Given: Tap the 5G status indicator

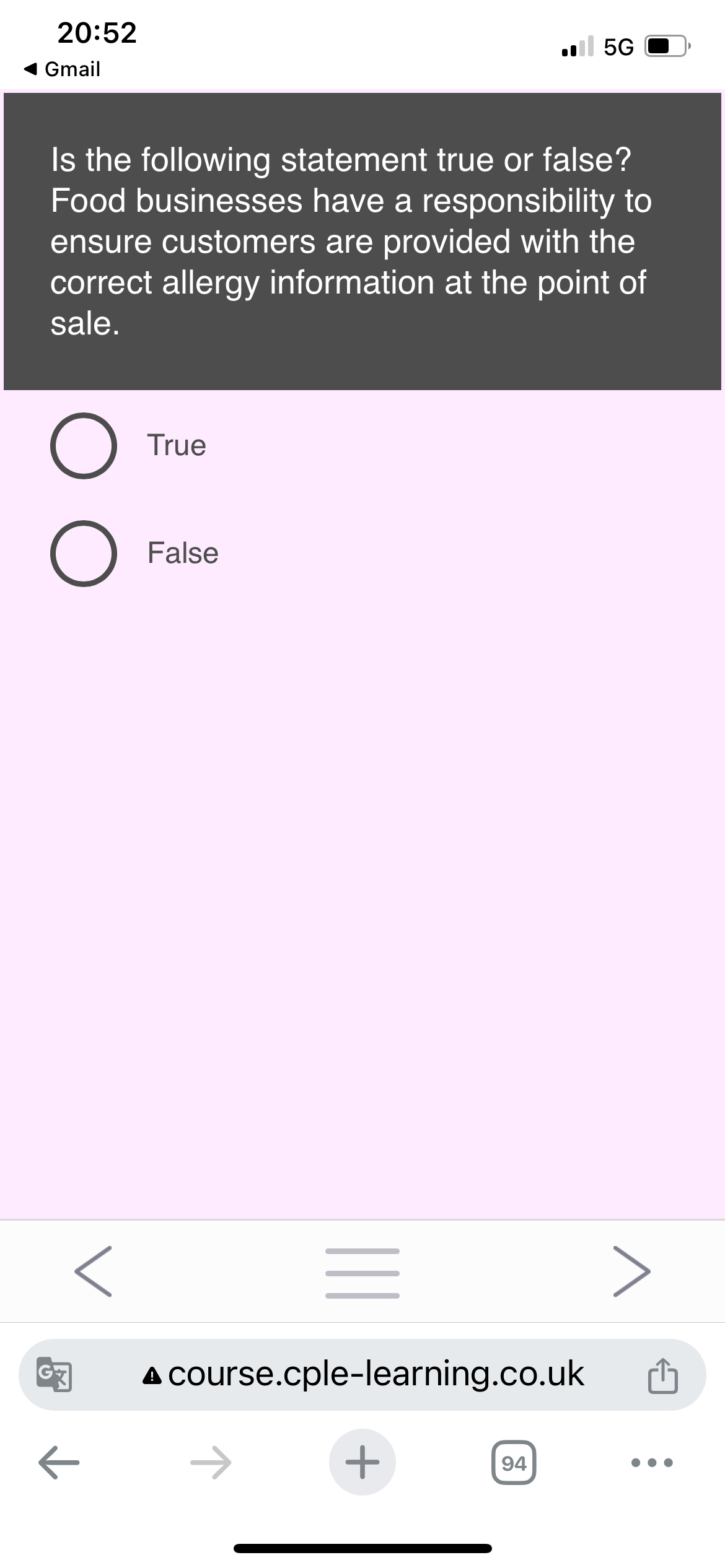Looking at the screenshot, I should point(618,46).
